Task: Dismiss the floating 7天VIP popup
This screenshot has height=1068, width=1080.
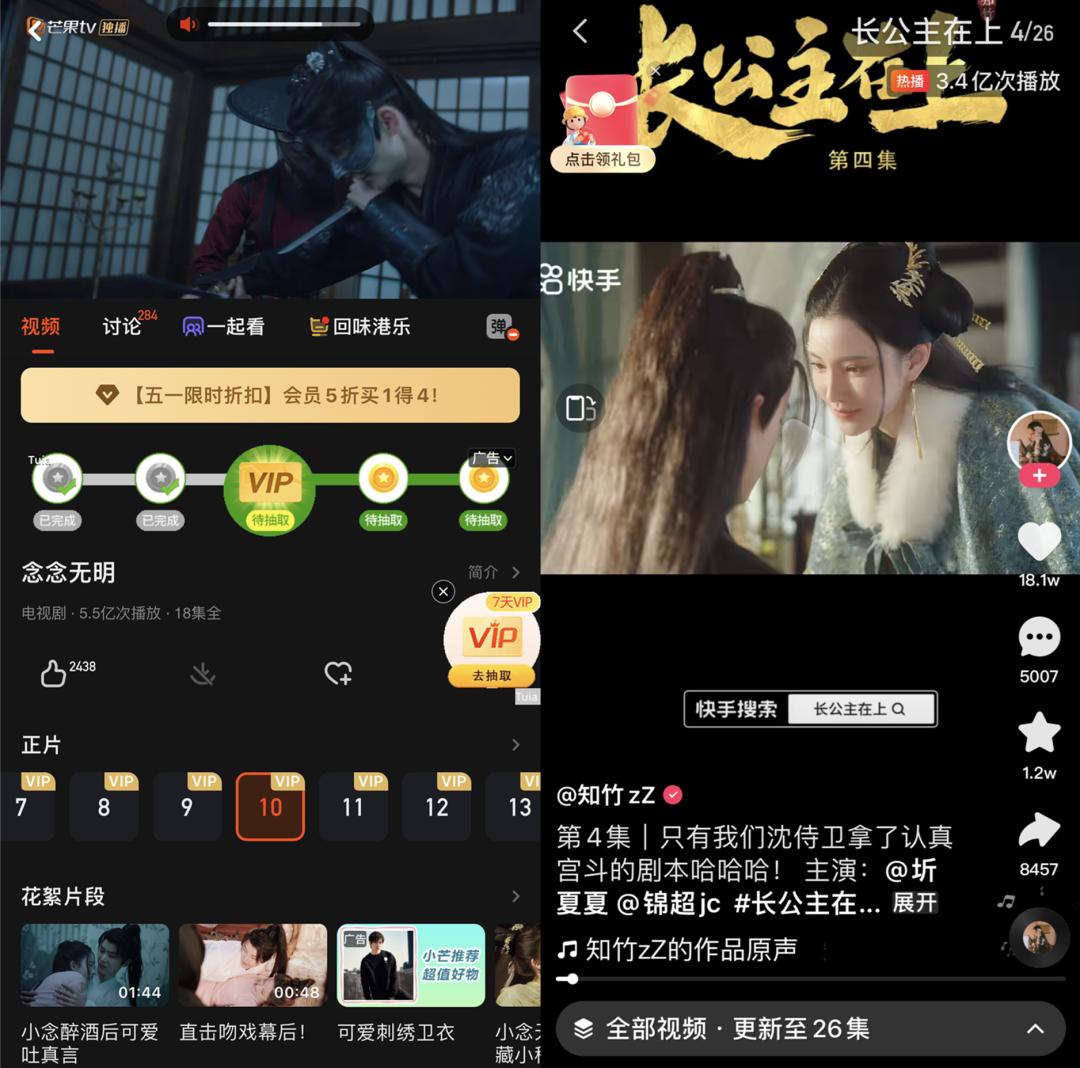Action: coord(443,592)
